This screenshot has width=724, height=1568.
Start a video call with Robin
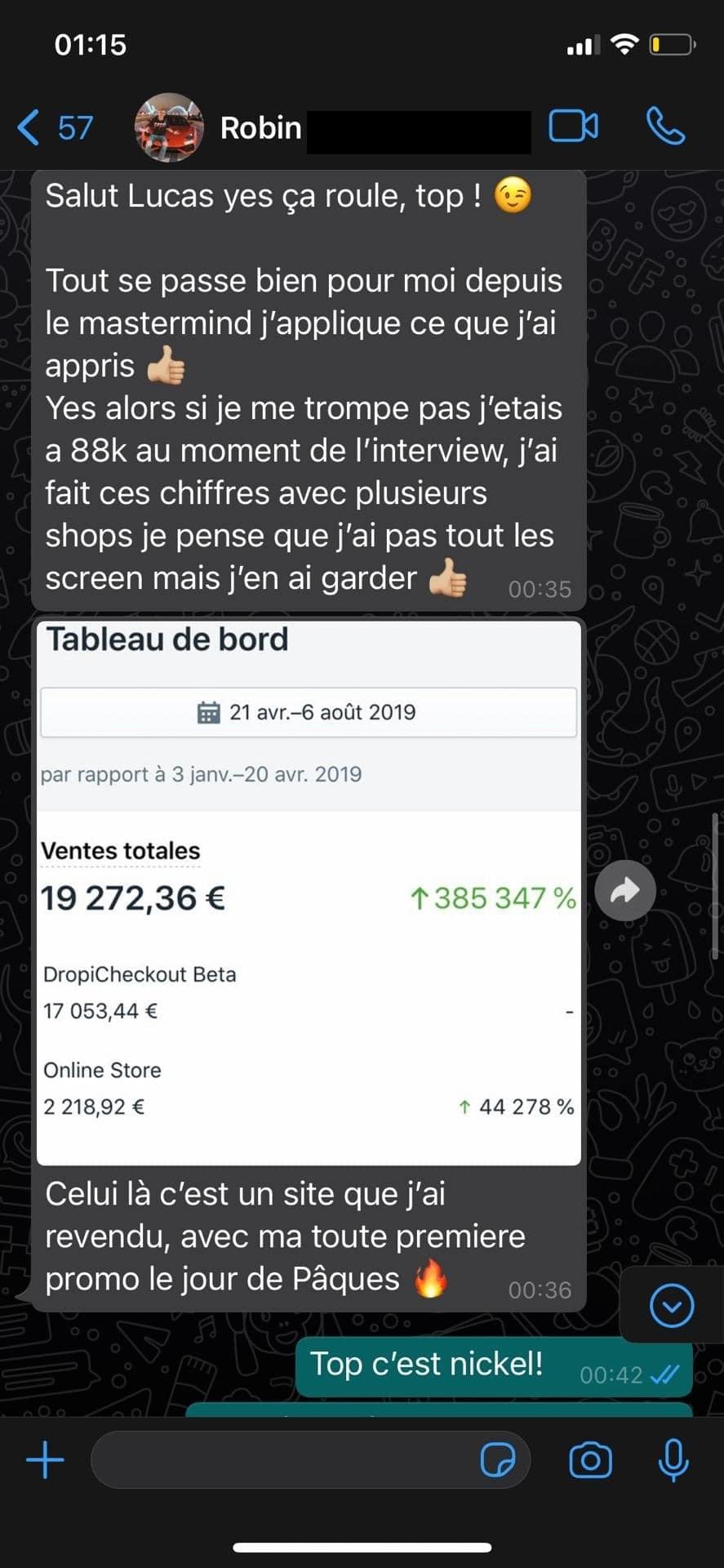pos(573,127)
